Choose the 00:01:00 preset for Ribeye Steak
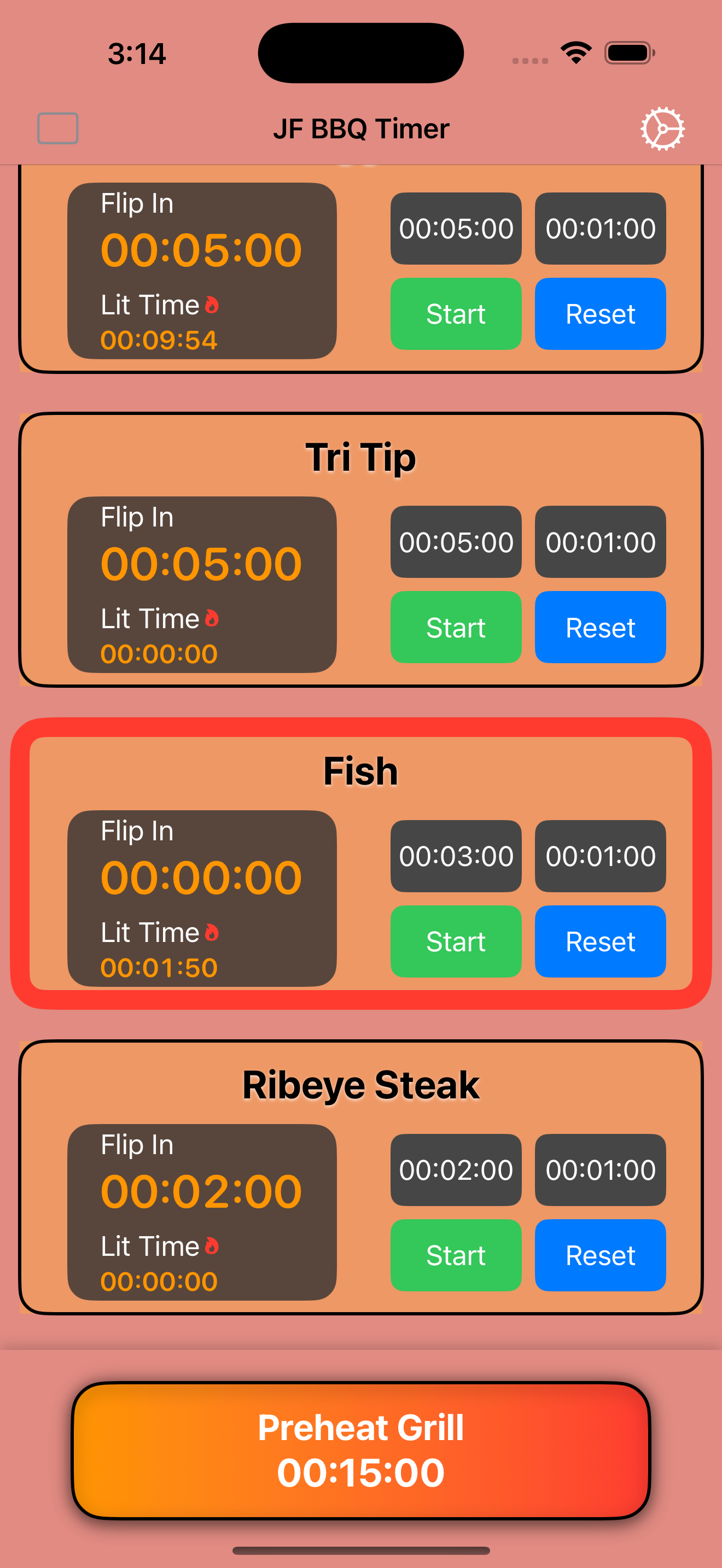Viewport: 722px width, 1568px height. tap(599, 1169)
